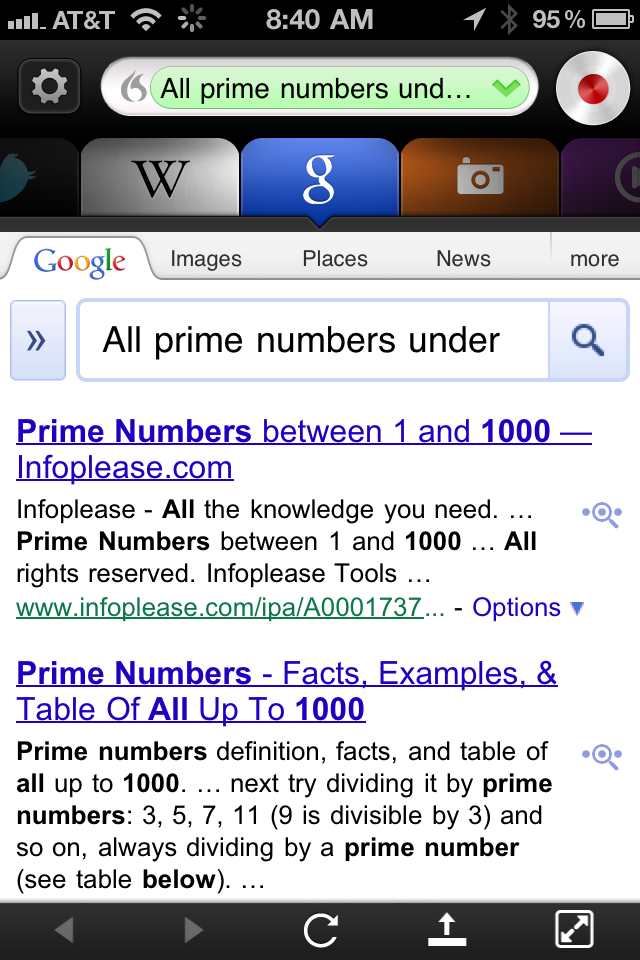Open the Places results tab
The image size is (640, 960).
point(335,259)
